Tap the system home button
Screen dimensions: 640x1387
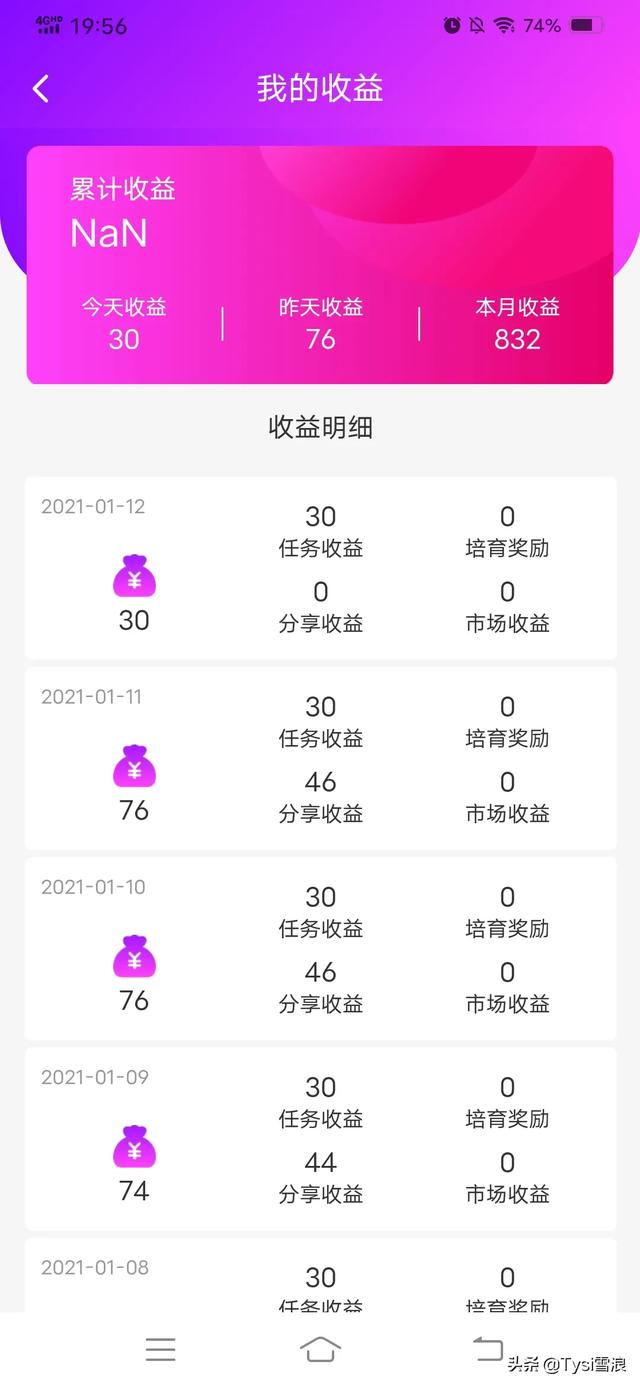(320, 1349)
